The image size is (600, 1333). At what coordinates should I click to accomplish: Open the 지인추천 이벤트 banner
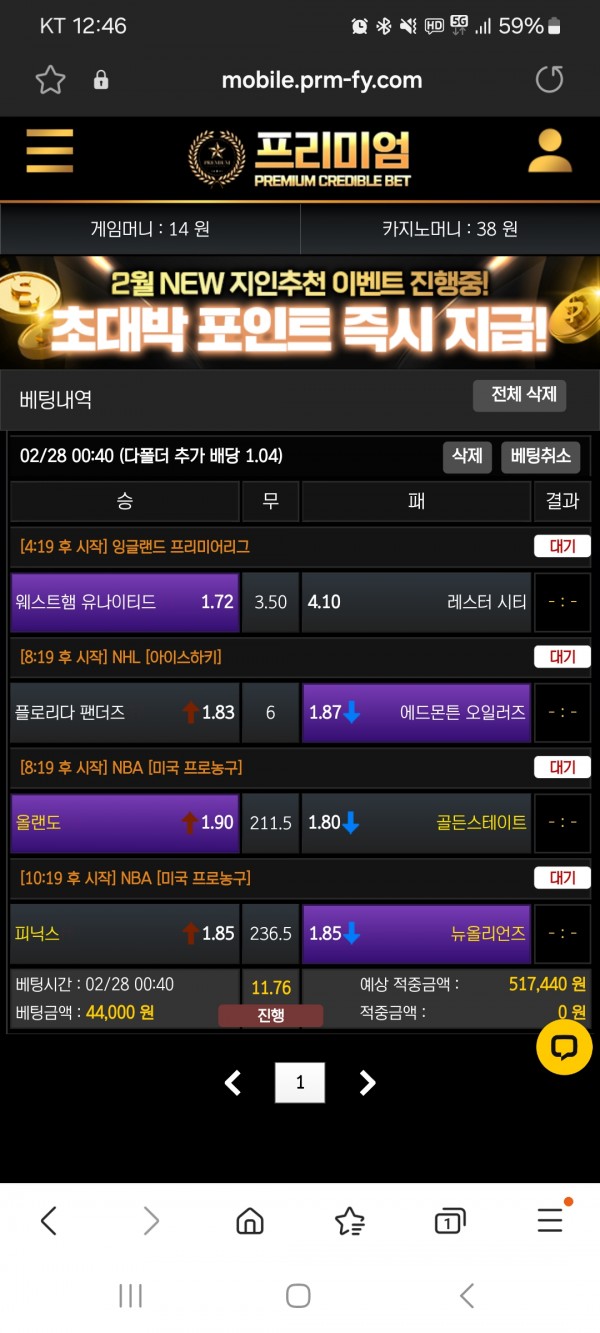pos(300,313)
